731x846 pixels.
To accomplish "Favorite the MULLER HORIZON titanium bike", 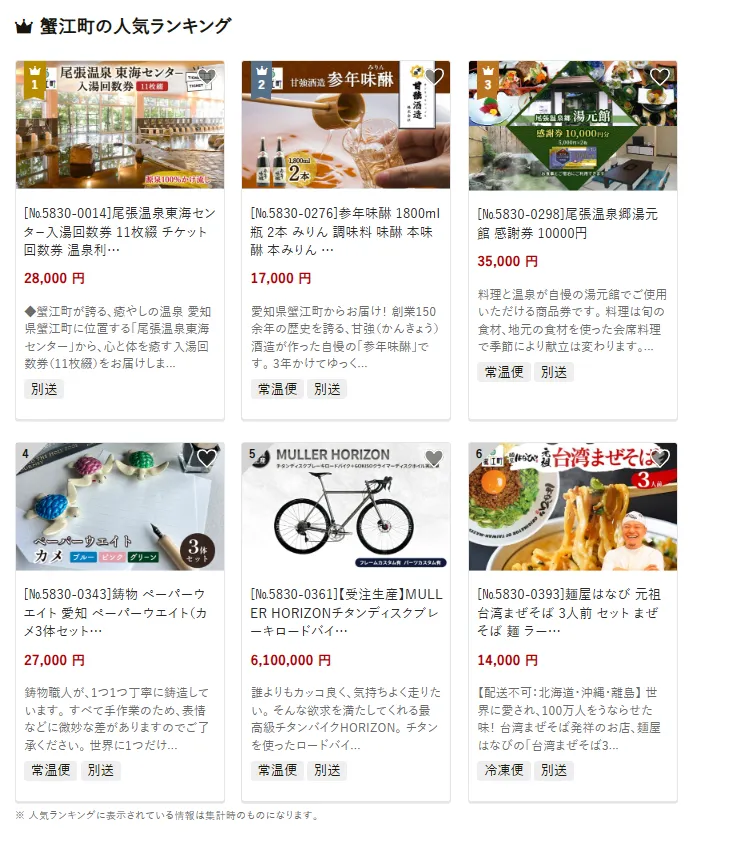I will coord(433,458).
